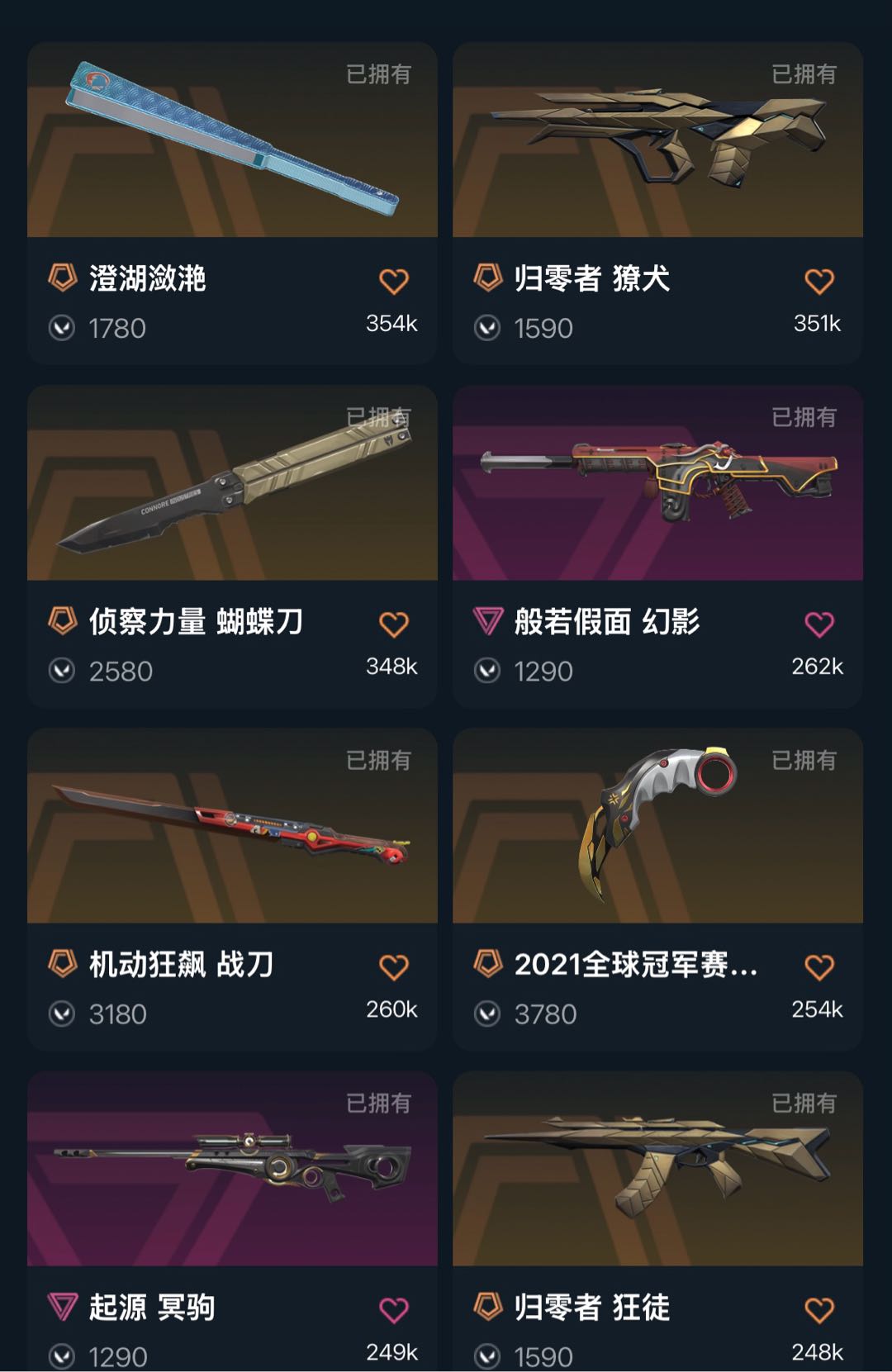Viewport: 892px width, 1372px height.
Task: Like the 起源 冥驹 skin
Action: click(x=394, y=1310)
